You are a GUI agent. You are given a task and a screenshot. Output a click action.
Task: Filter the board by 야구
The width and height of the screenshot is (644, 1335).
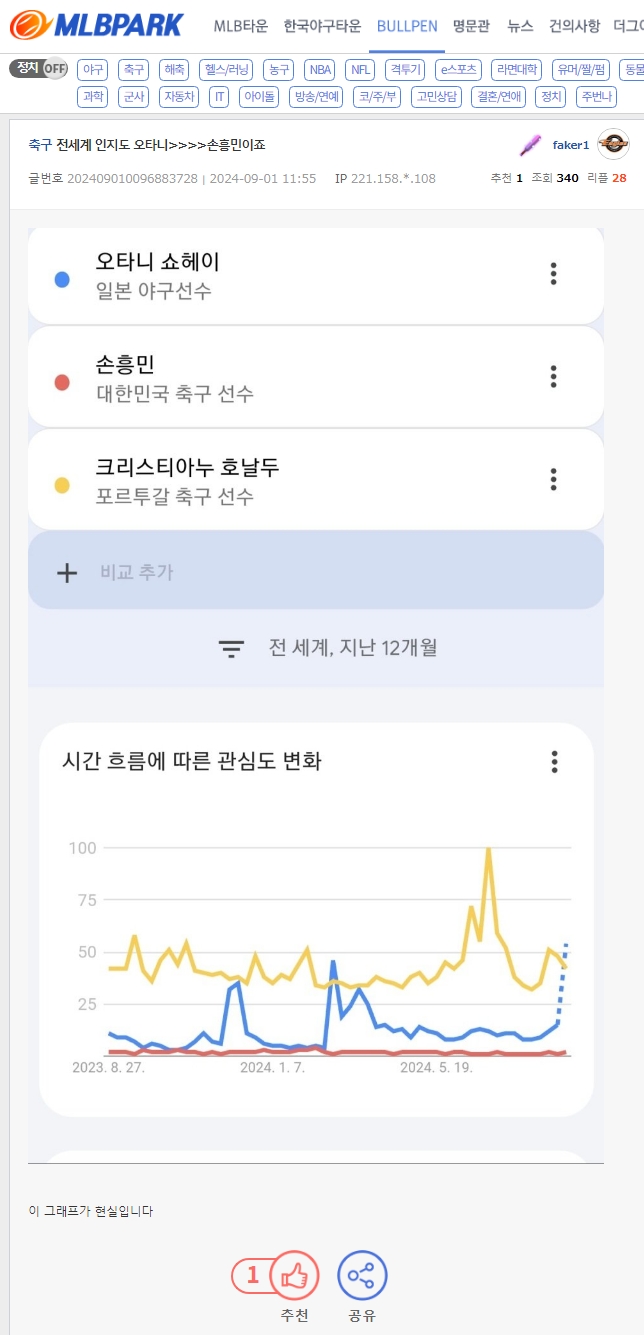coord(93,70)
